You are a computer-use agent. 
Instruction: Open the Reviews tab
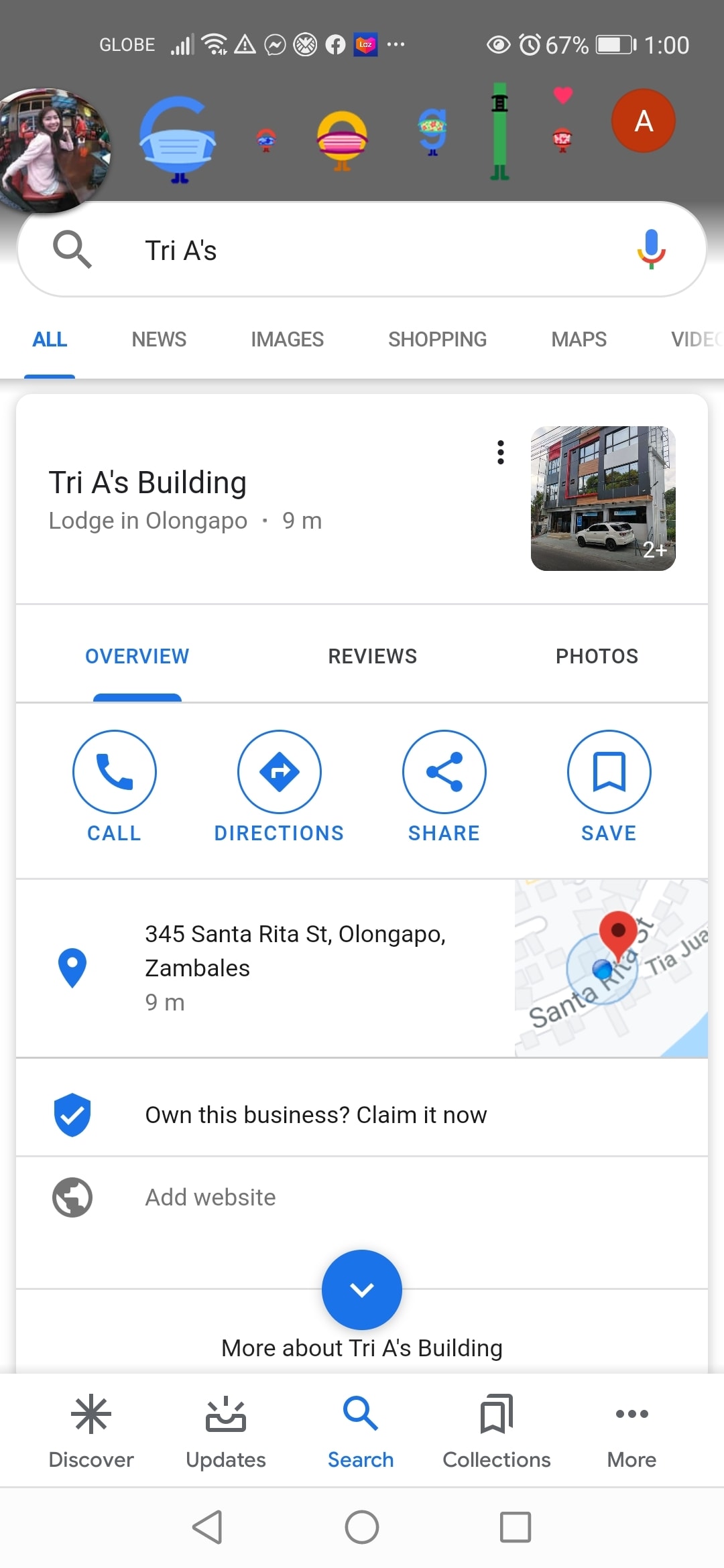tap(373, 656)
